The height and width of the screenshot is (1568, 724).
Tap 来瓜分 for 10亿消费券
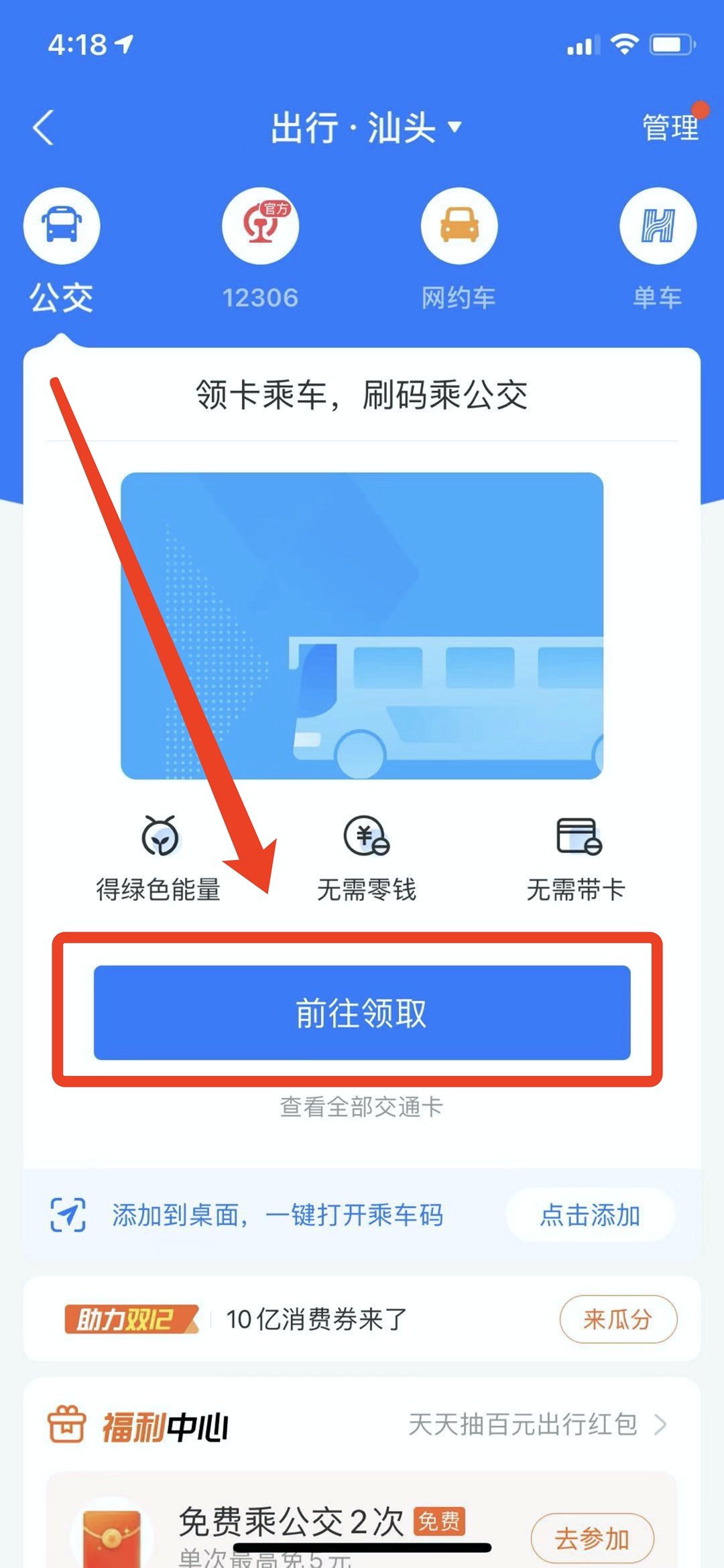point(617,1319)
